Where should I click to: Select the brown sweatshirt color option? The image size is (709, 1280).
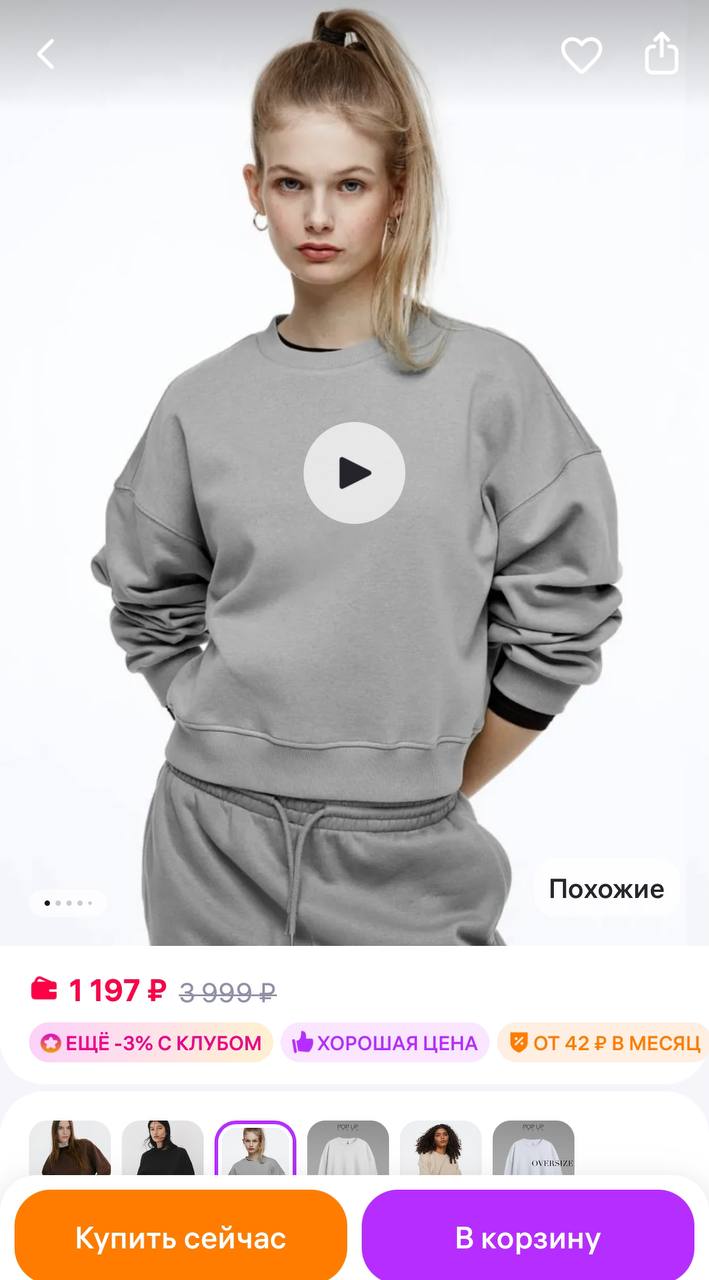tap(70, 1148)
